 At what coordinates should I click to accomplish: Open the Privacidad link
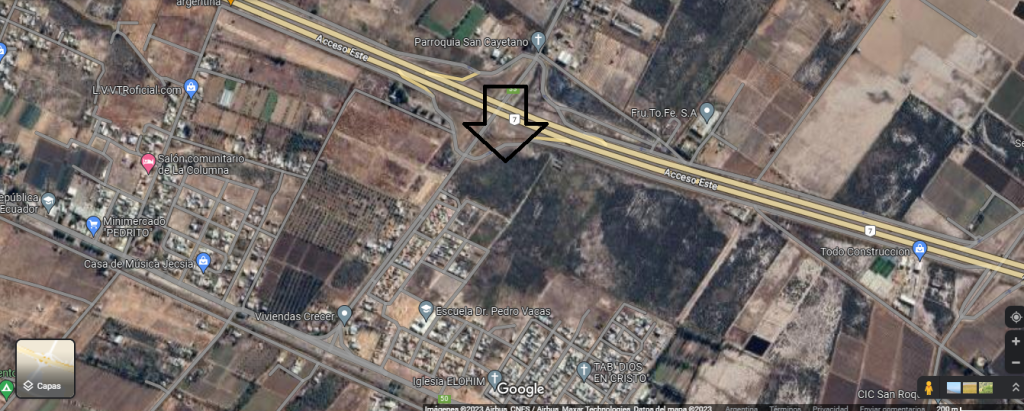830,408
